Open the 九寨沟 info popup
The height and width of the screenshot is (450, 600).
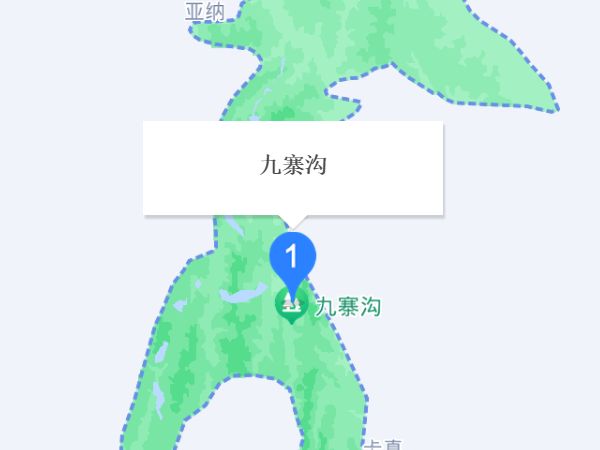293,166
